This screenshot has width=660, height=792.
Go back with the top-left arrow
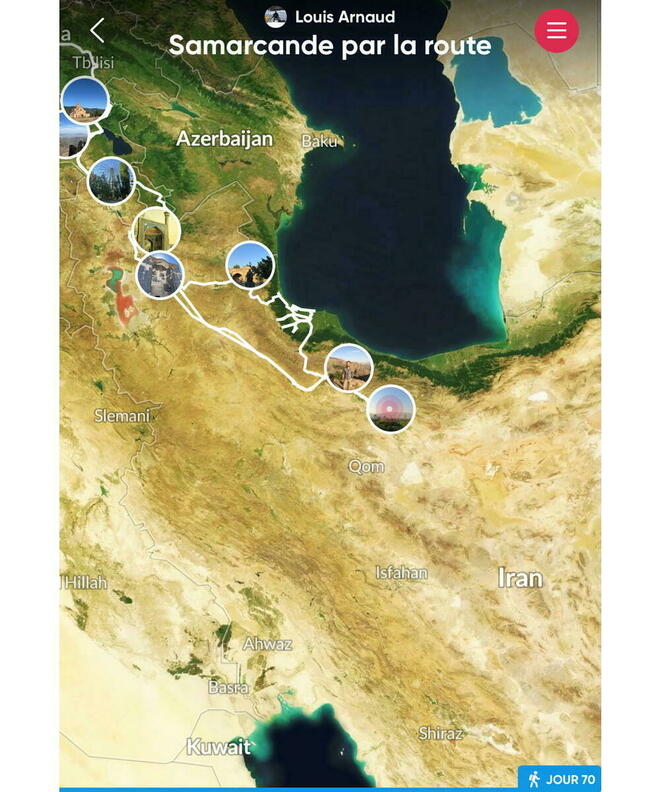point(97,30)
